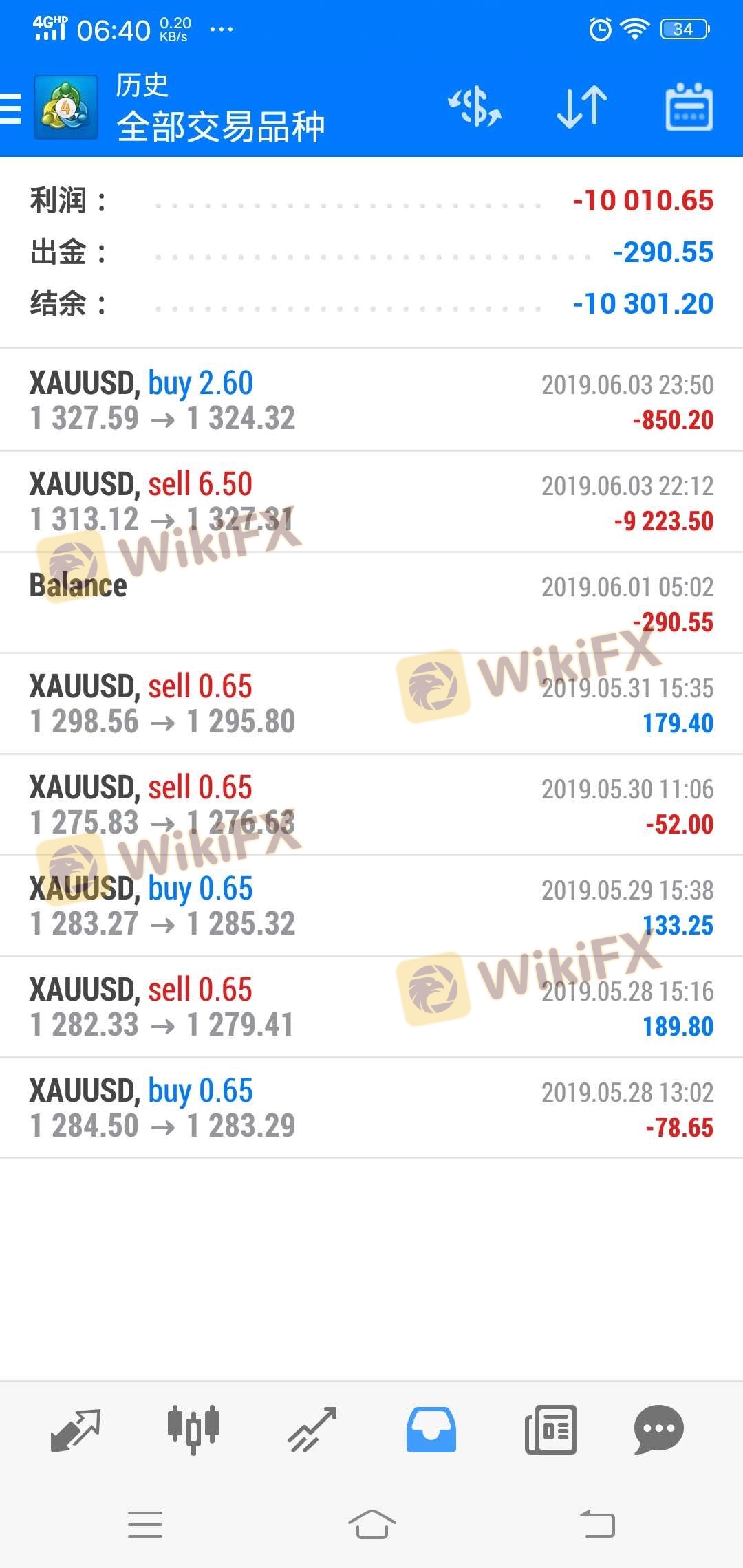The height and width of the screenshot is (1568, 743).
Task: Open the hamburger side menu
Action: [x=12, y=108]
